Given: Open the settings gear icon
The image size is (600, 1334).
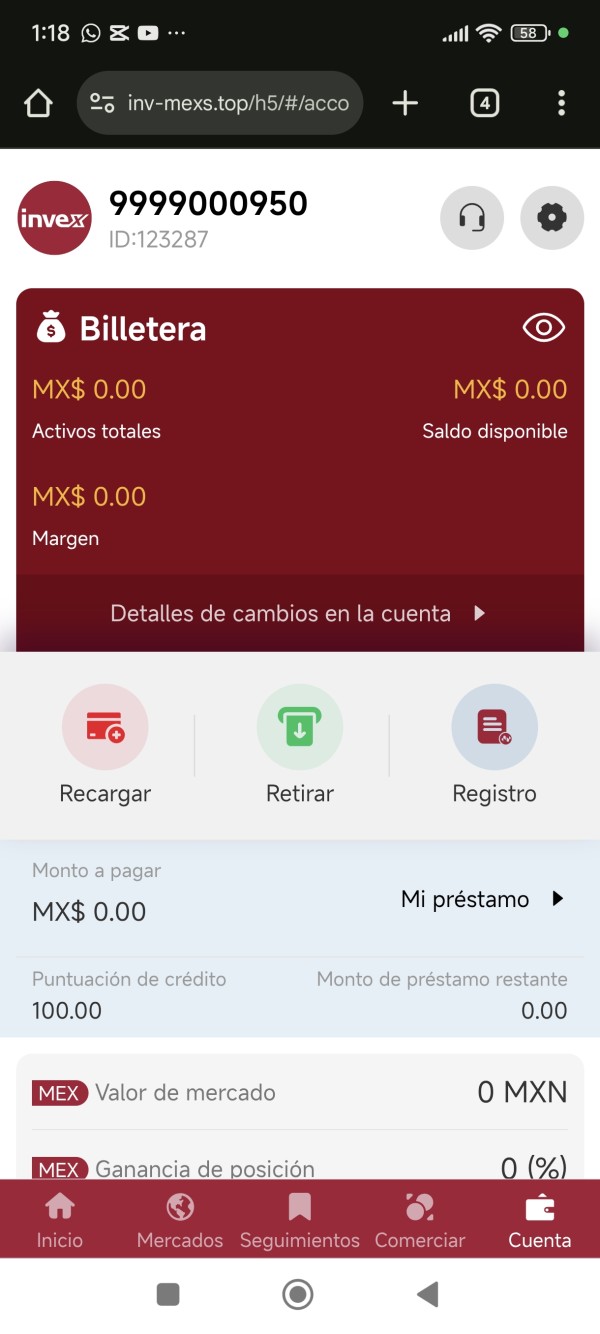Looking at the screenshot, I should coord(552,217).
